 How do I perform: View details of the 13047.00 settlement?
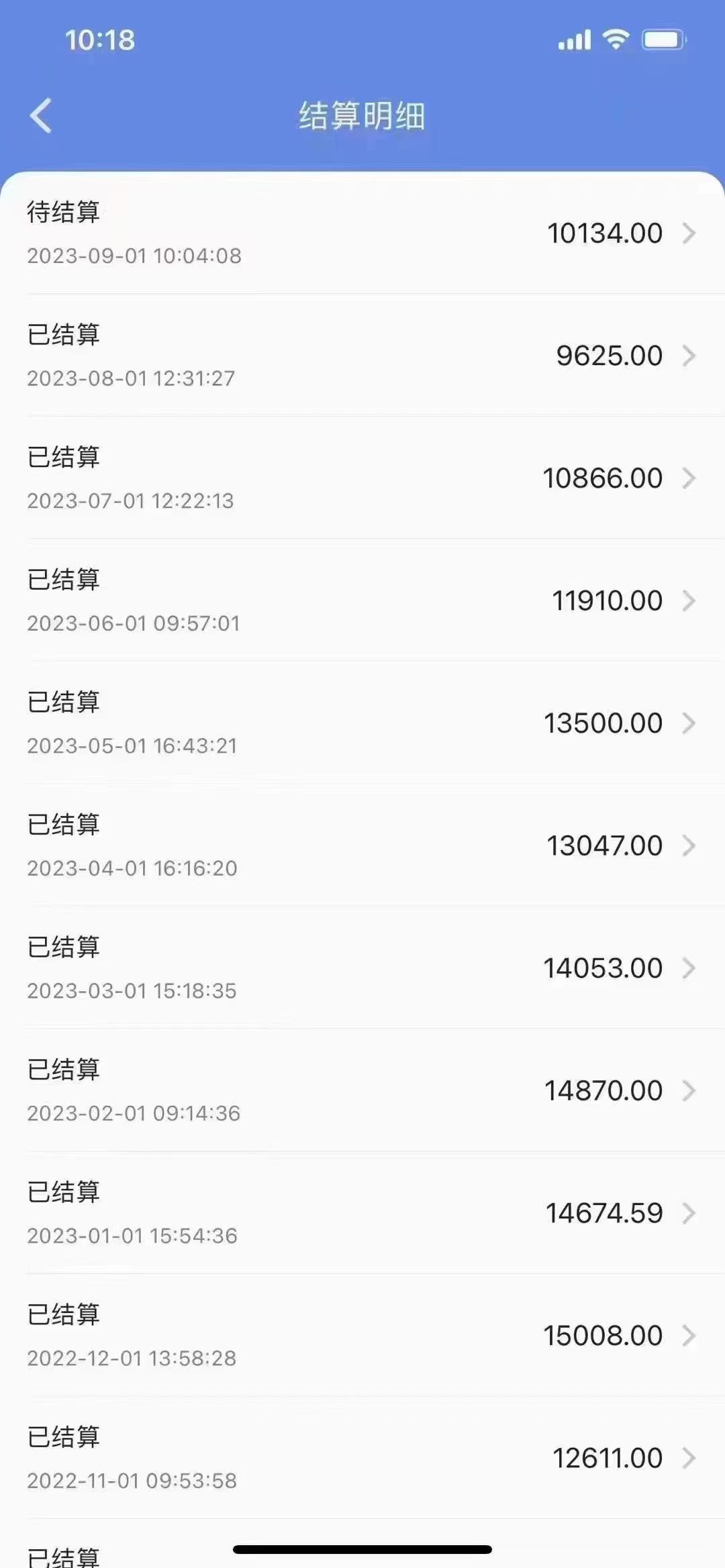[x=362, y=845]
